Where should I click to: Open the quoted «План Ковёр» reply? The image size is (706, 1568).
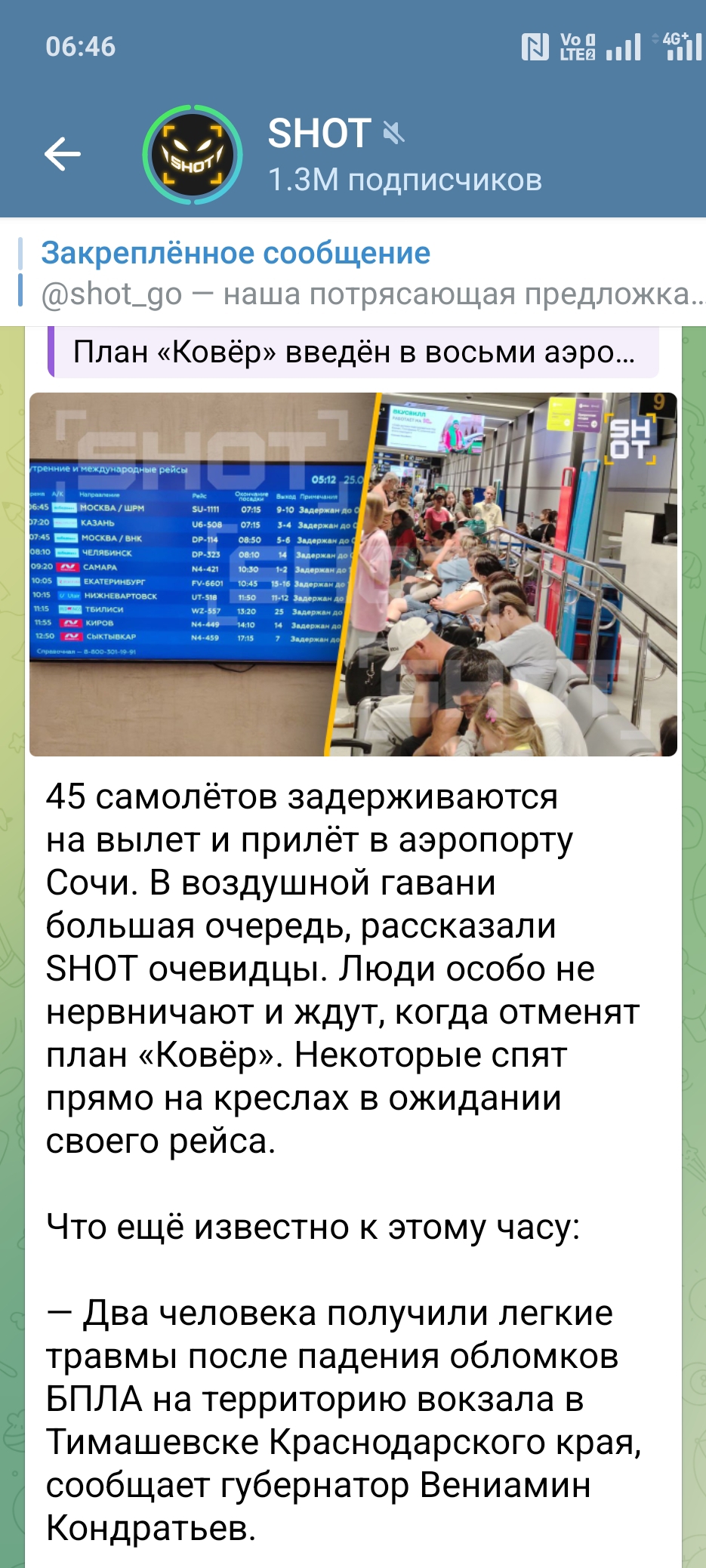pyautogui.click(x=353, y=353)
